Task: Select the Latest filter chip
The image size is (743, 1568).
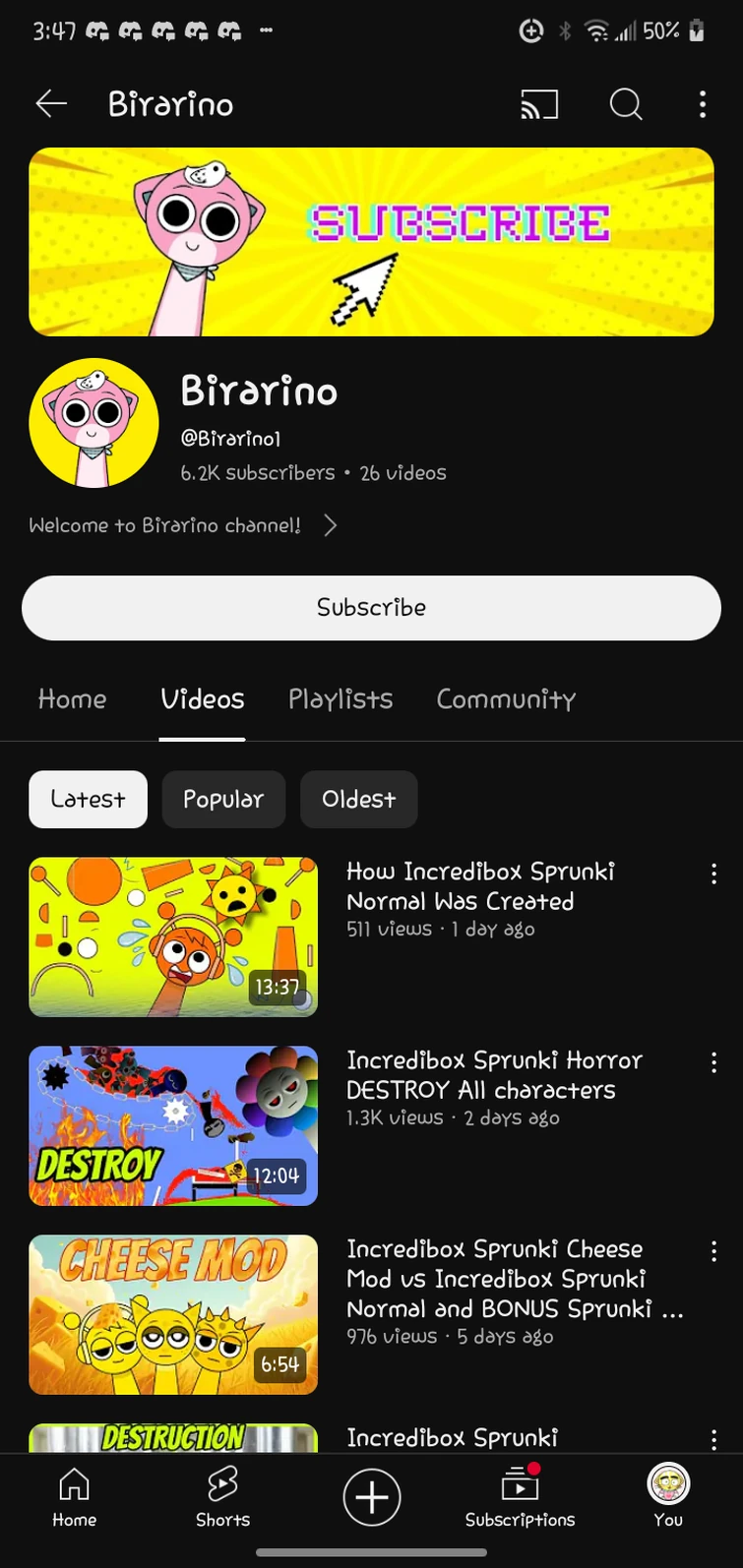Action: pyautogui.click(x=88, y=799)
